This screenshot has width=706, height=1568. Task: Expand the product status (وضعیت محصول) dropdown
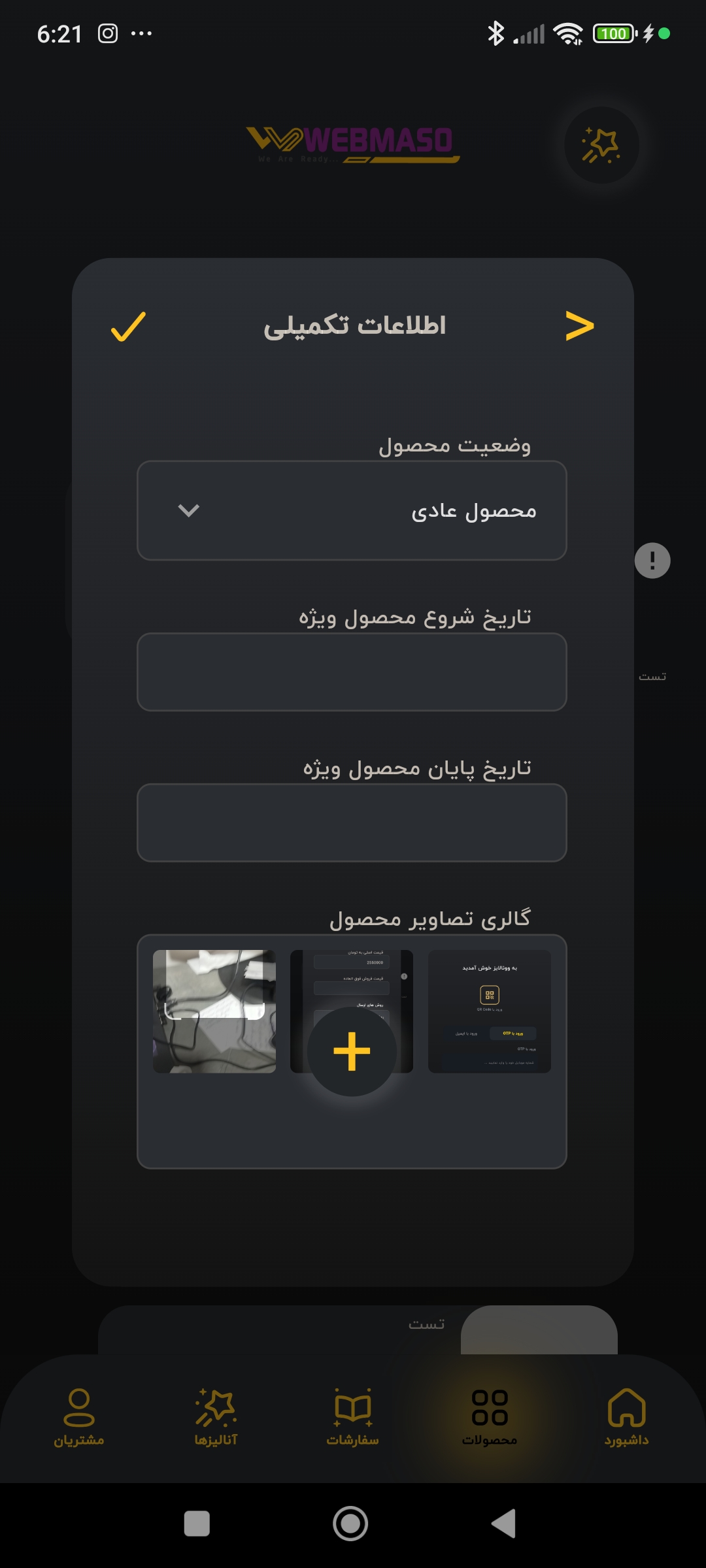[x=352, y=510]
